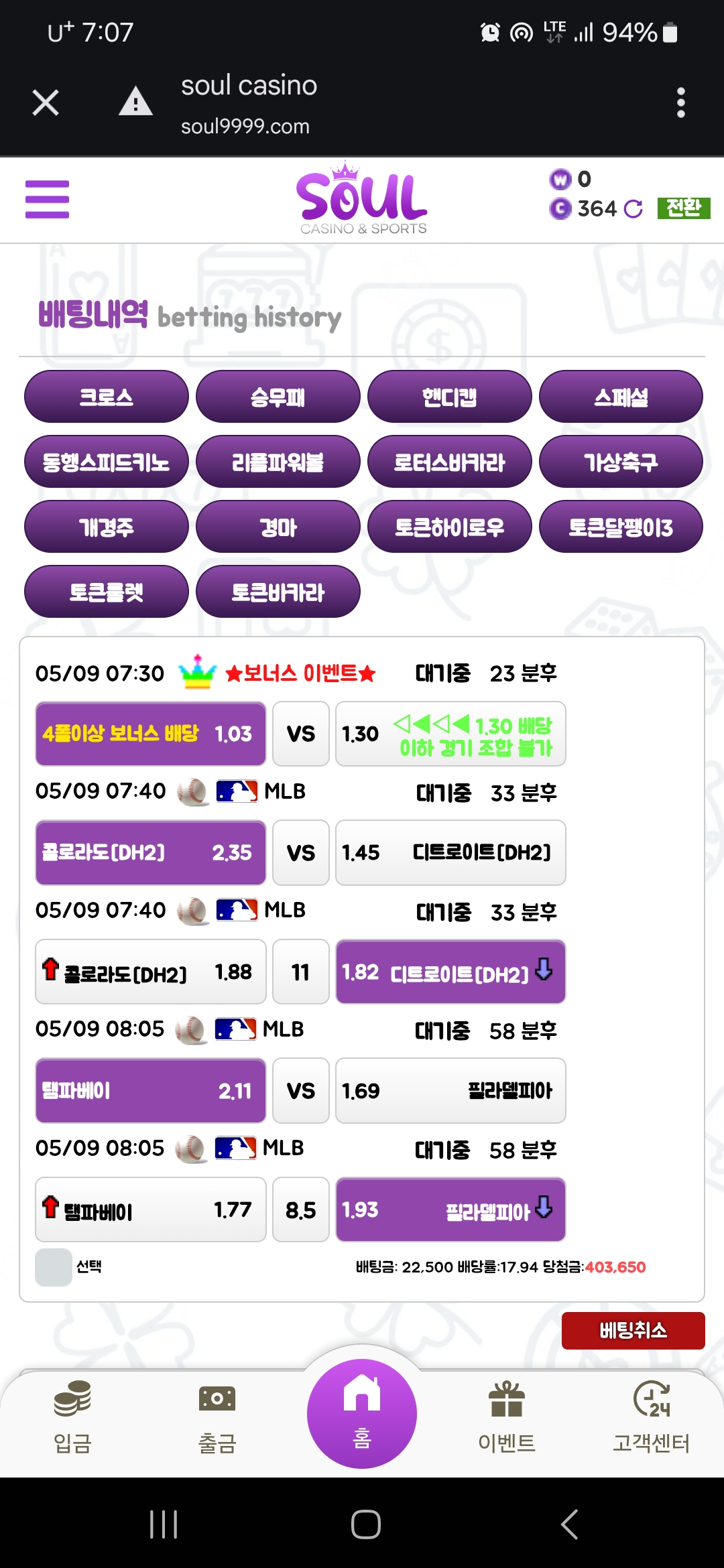Show 핸디캡 betting history
The image size is (724, 1568).
tap(449, 397)
